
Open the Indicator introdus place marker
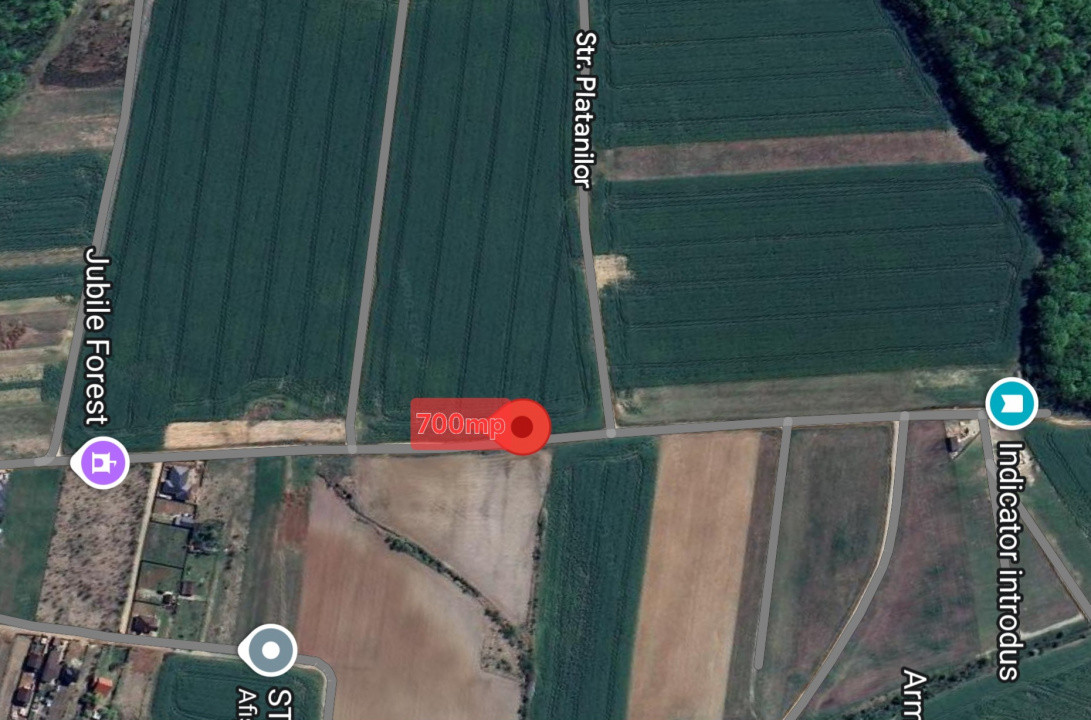1010,404
